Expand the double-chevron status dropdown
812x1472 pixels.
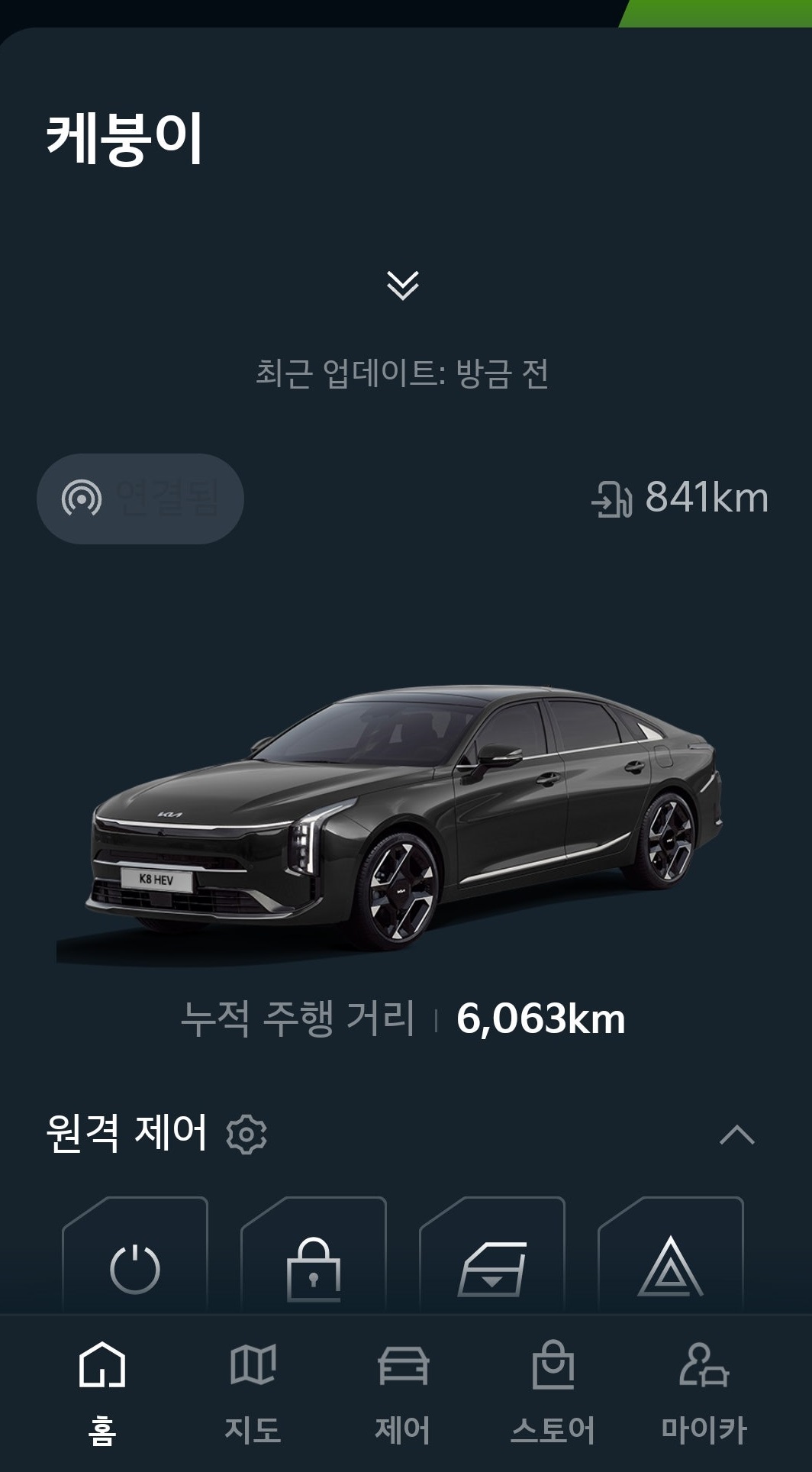coord(402,285)
